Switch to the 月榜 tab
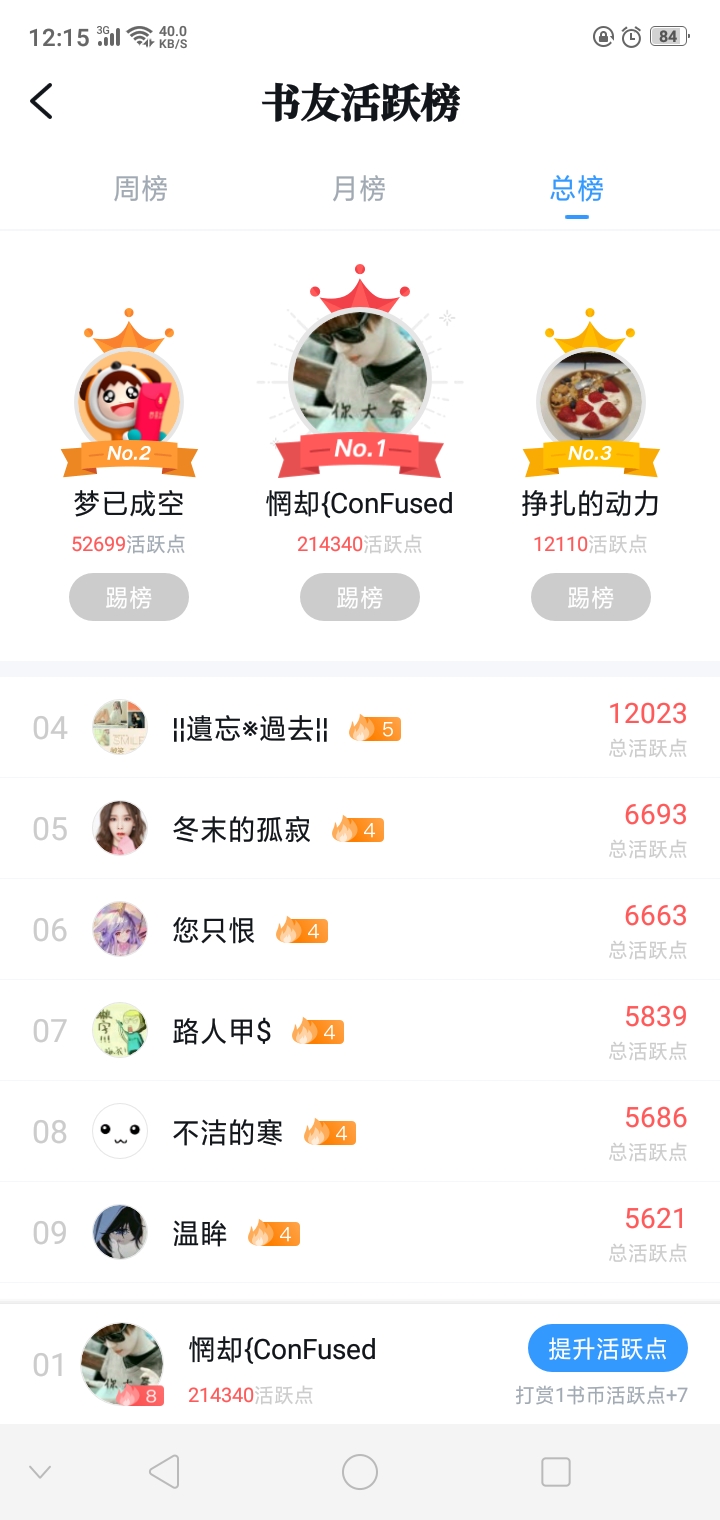 coord(359,189)
